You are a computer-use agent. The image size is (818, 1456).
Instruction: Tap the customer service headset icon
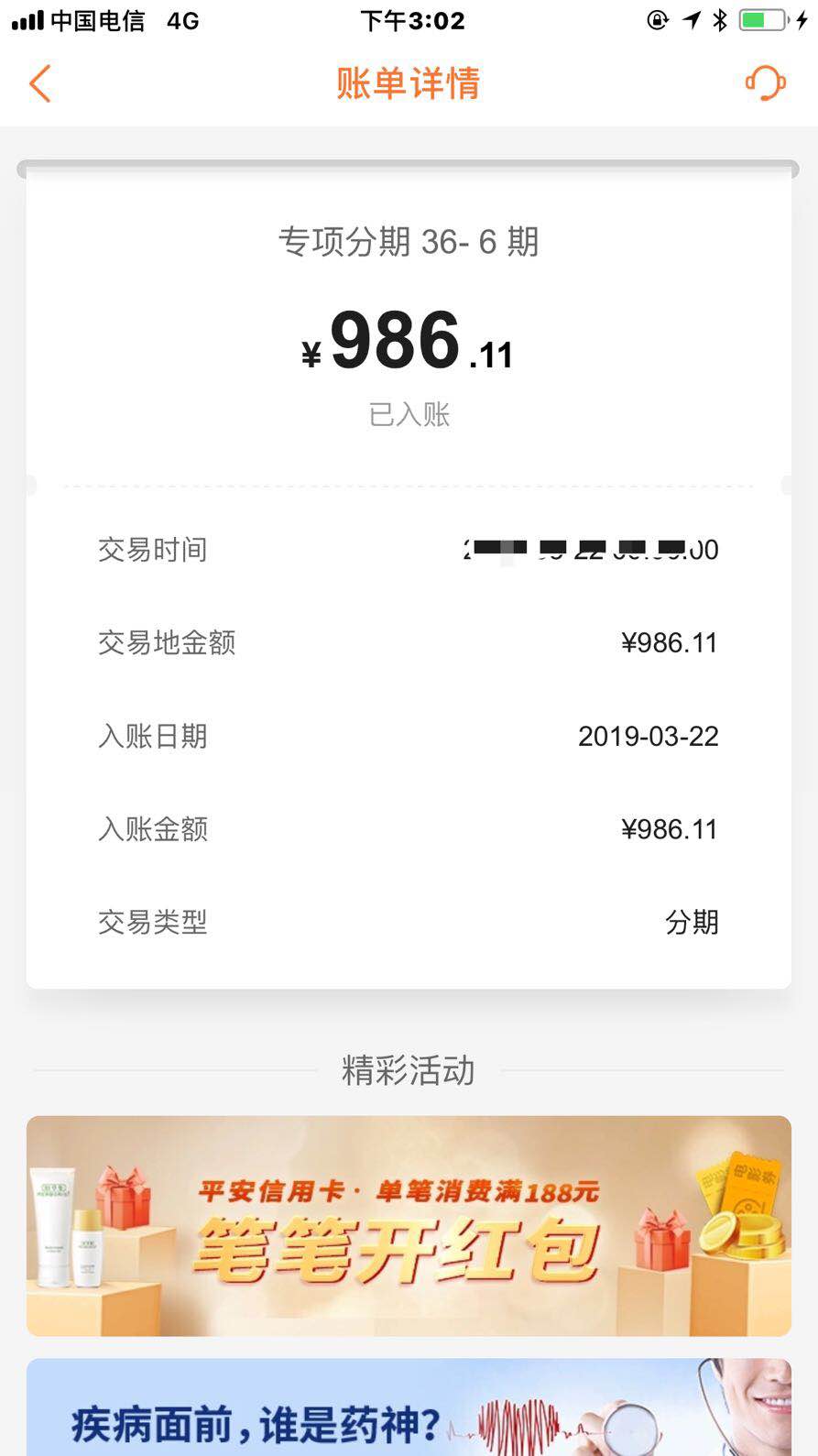point(766,82)
